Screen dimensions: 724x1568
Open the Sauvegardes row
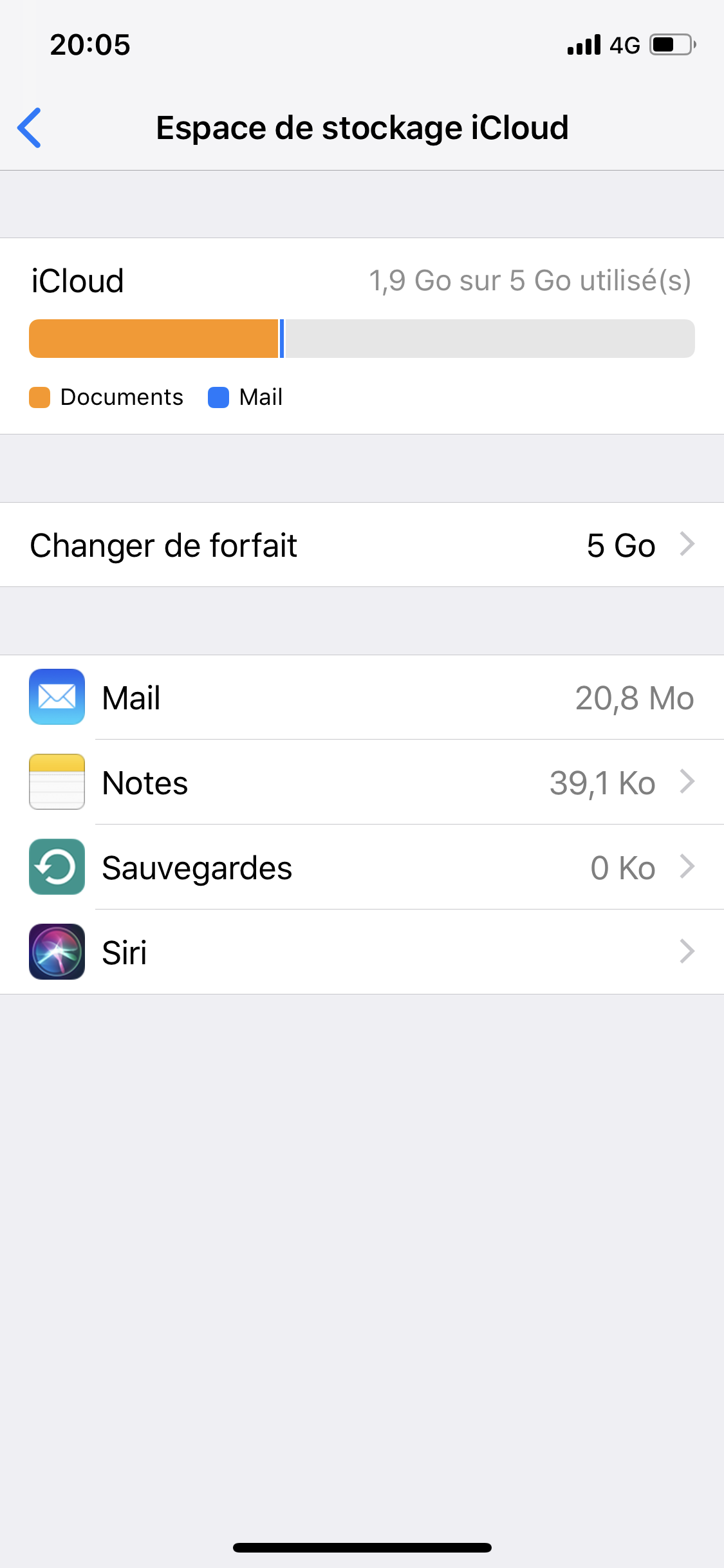(x=362, y=867)
